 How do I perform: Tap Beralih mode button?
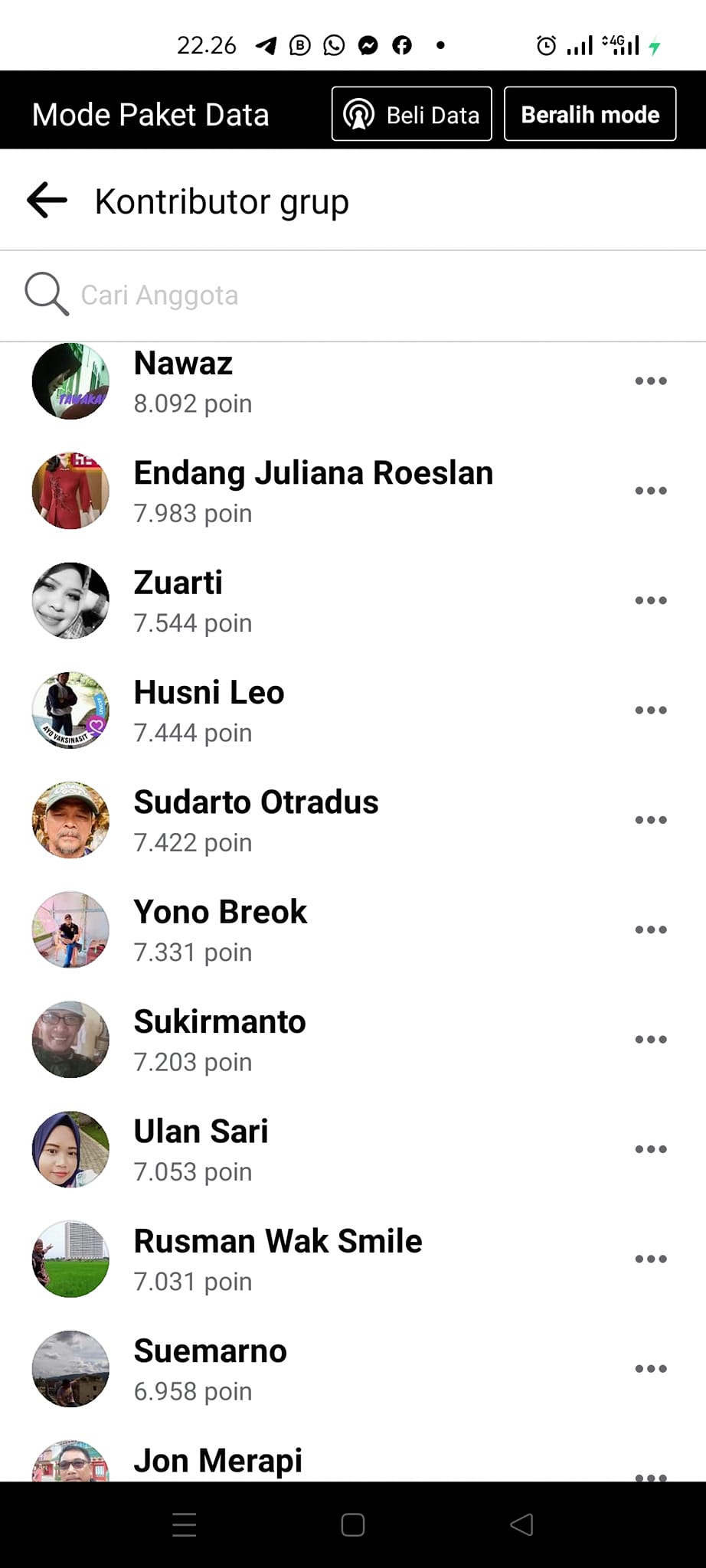[x=590, y=115]
